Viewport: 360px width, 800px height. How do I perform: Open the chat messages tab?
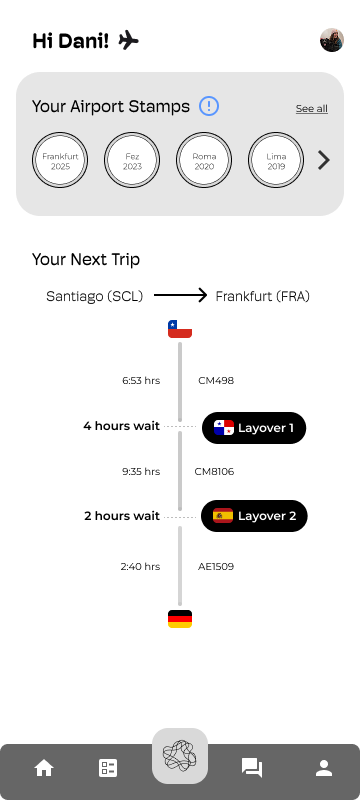point(252,768)
